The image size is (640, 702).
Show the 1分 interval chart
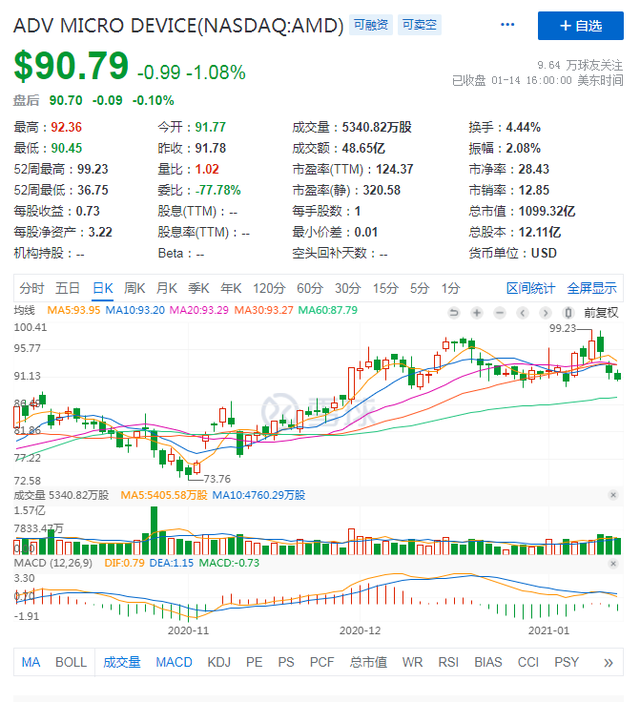point(451,288)
